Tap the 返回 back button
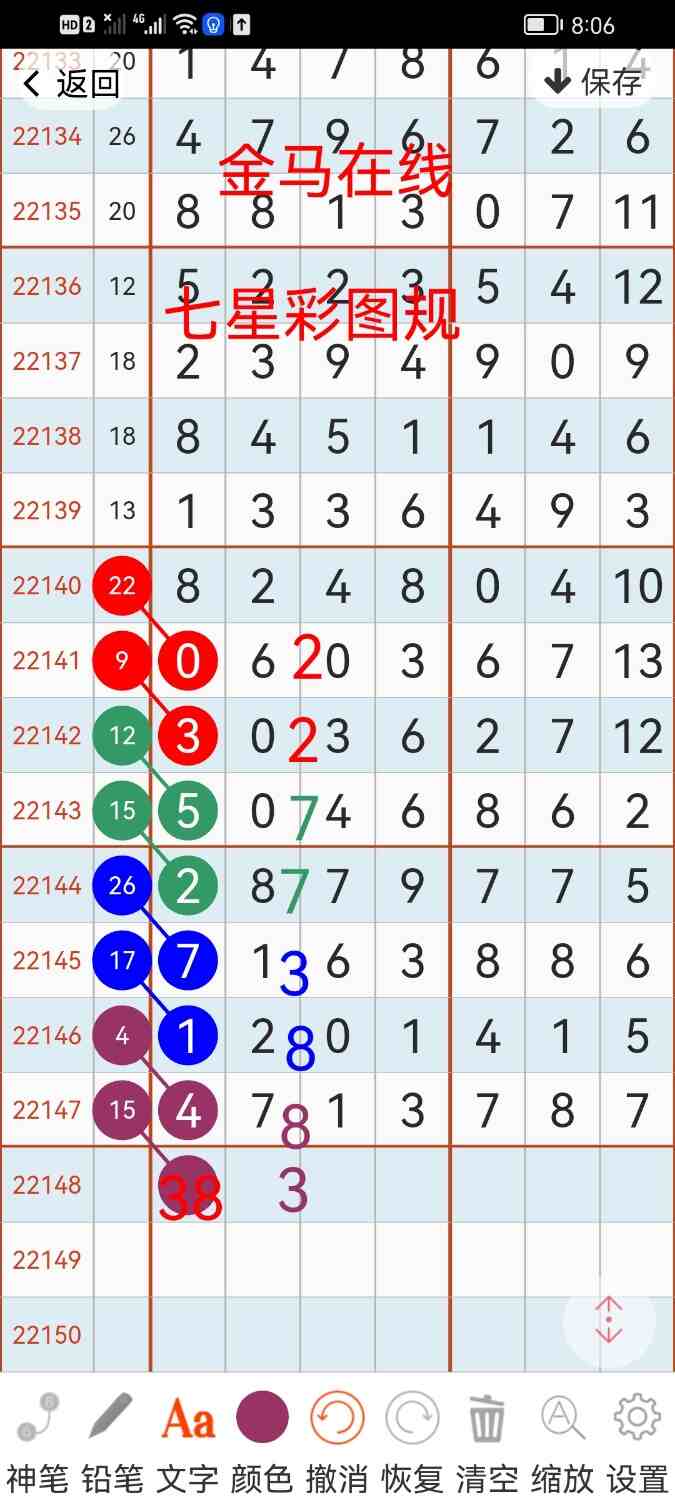This screenshot has height=1500, width=675. [x=70, y=83]
